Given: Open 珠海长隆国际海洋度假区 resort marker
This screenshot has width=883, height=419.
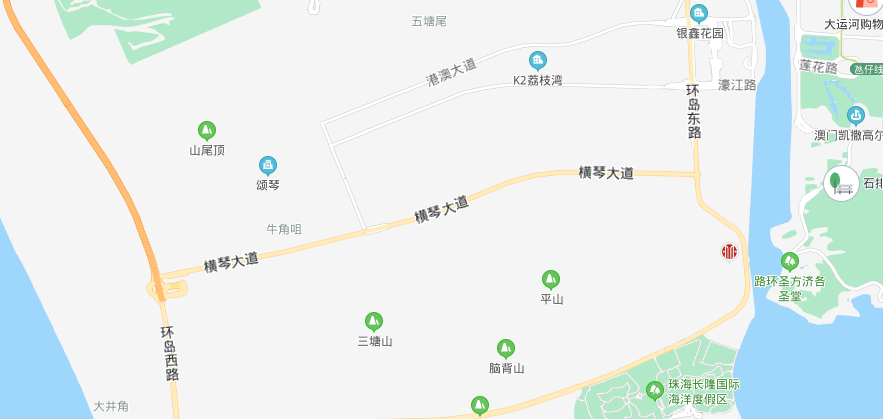Looking at the screenshot, I should (x=655, y=390).
